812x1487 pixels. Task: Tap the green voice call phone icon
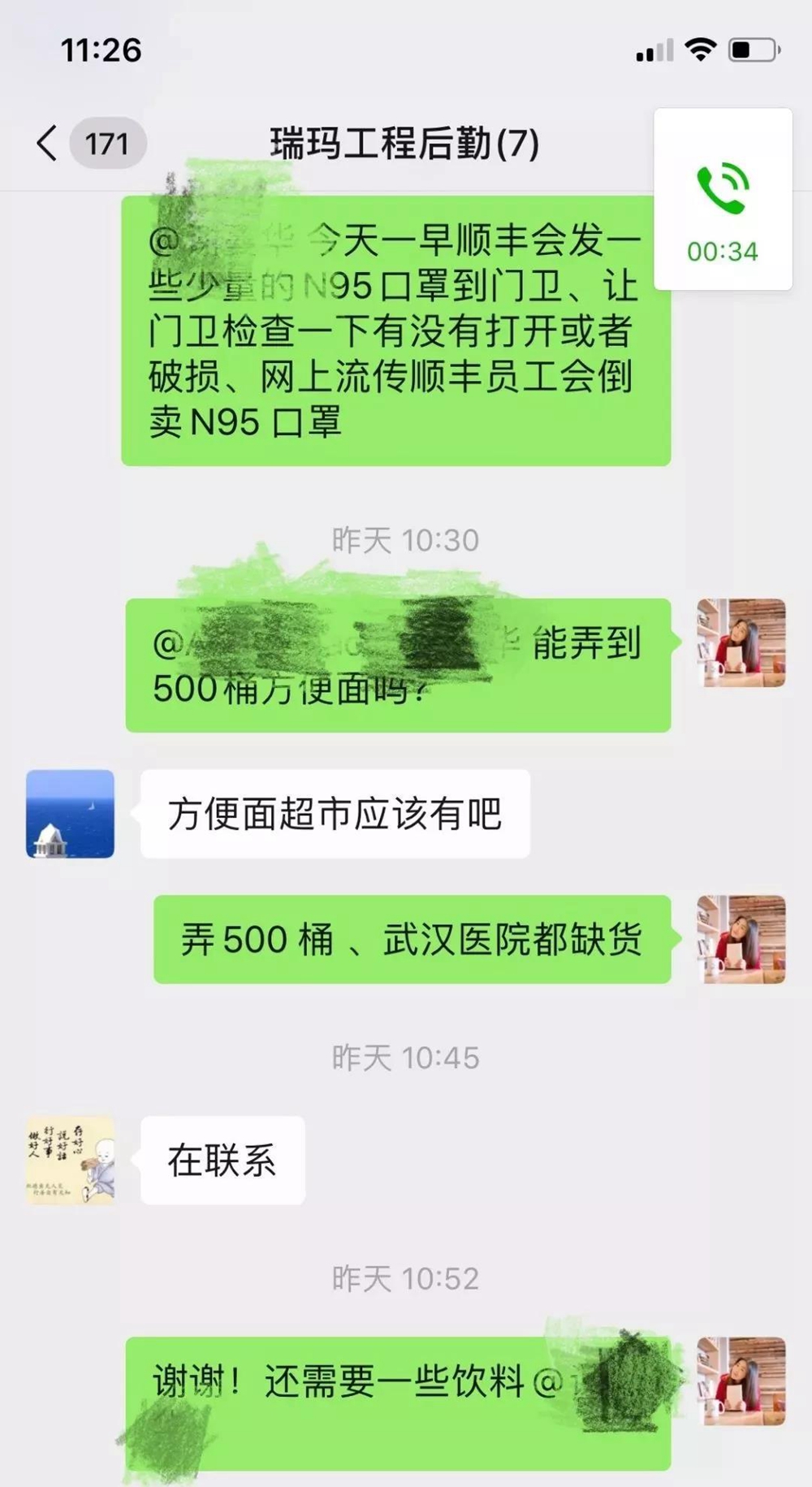point(722,184)
